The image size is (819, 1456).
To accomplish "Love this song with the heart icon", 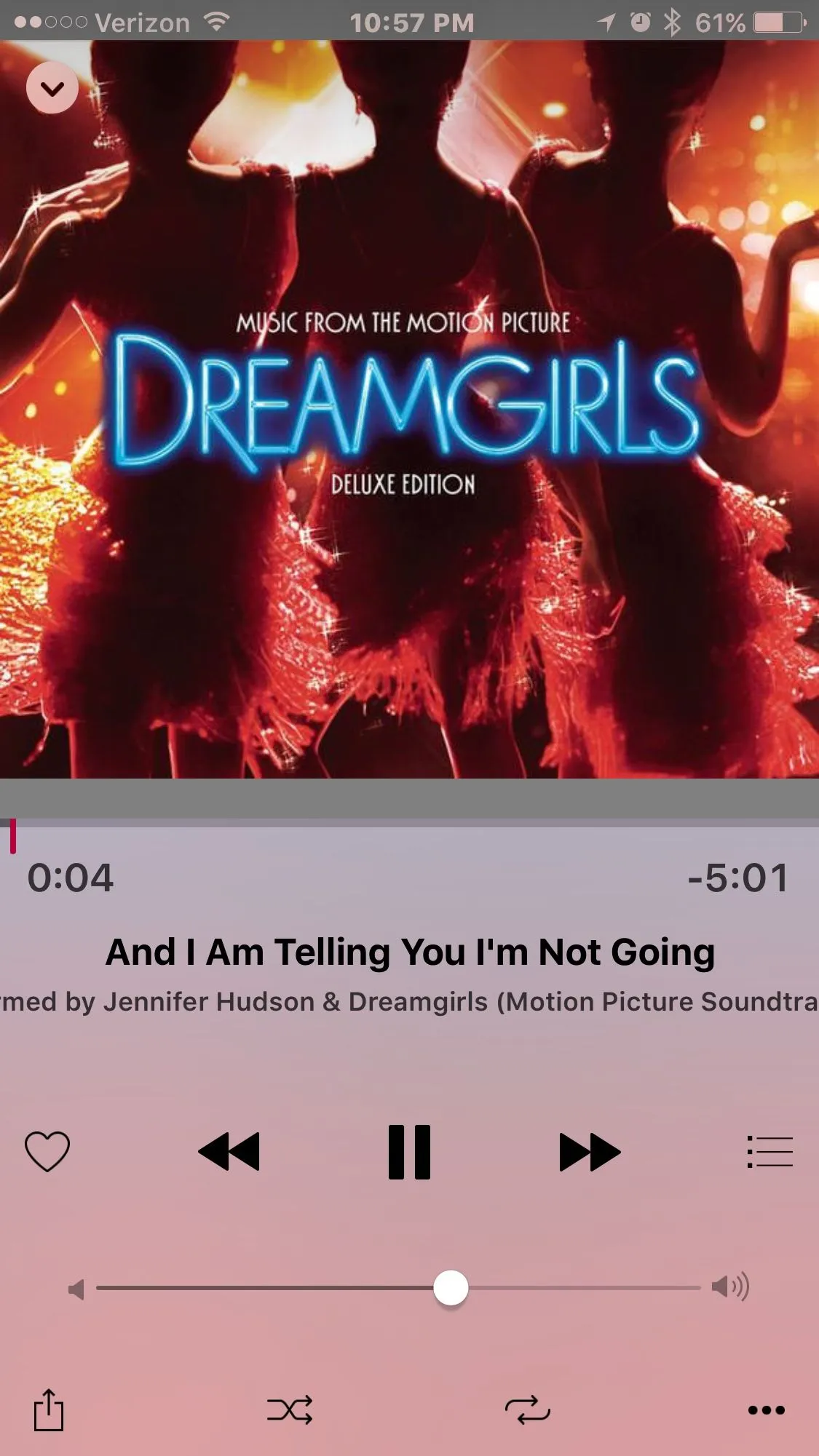I will pyautogui.click(x=47, y=1151).
